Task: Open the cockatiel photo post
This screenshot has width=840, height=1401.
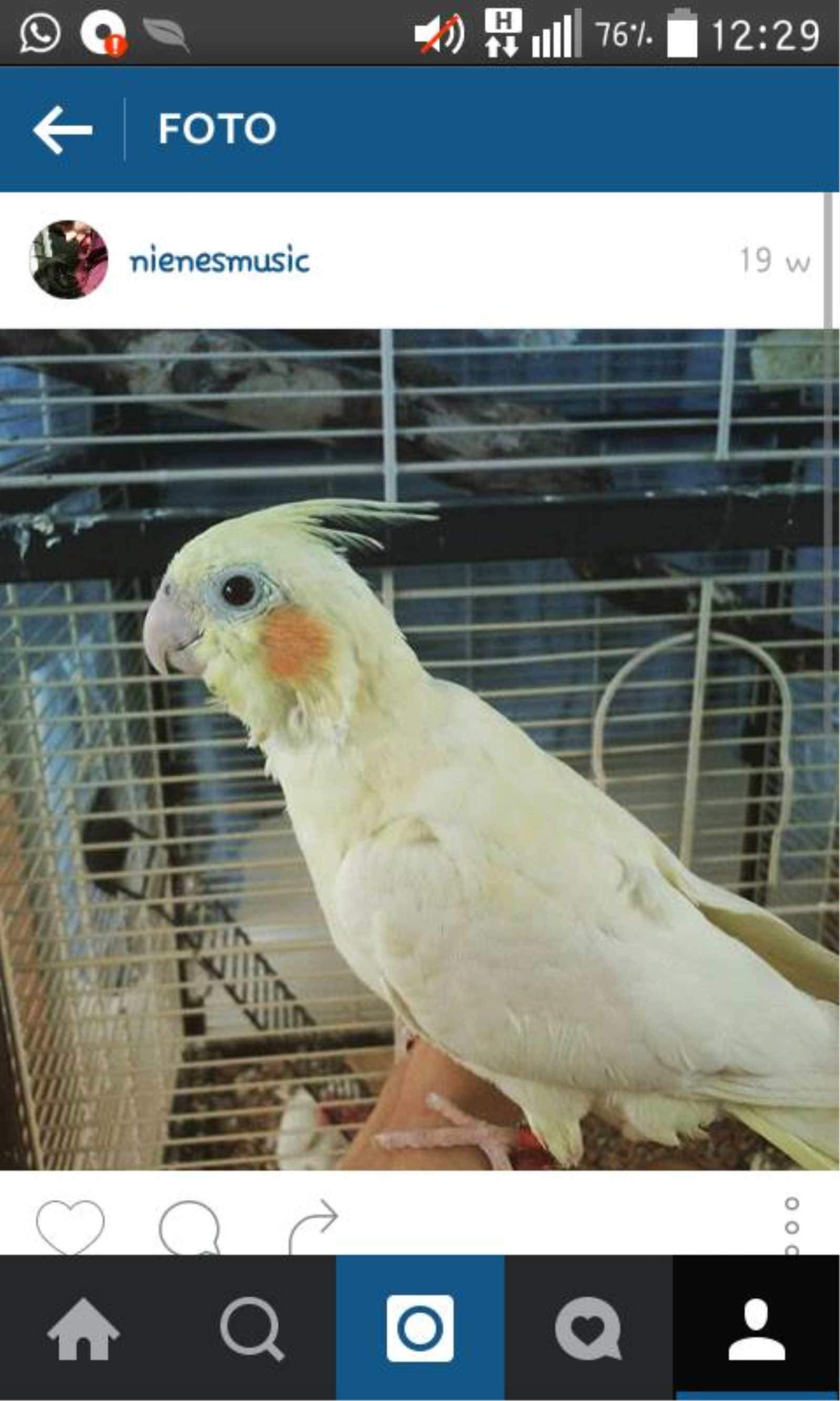Action: coord(419,749)
